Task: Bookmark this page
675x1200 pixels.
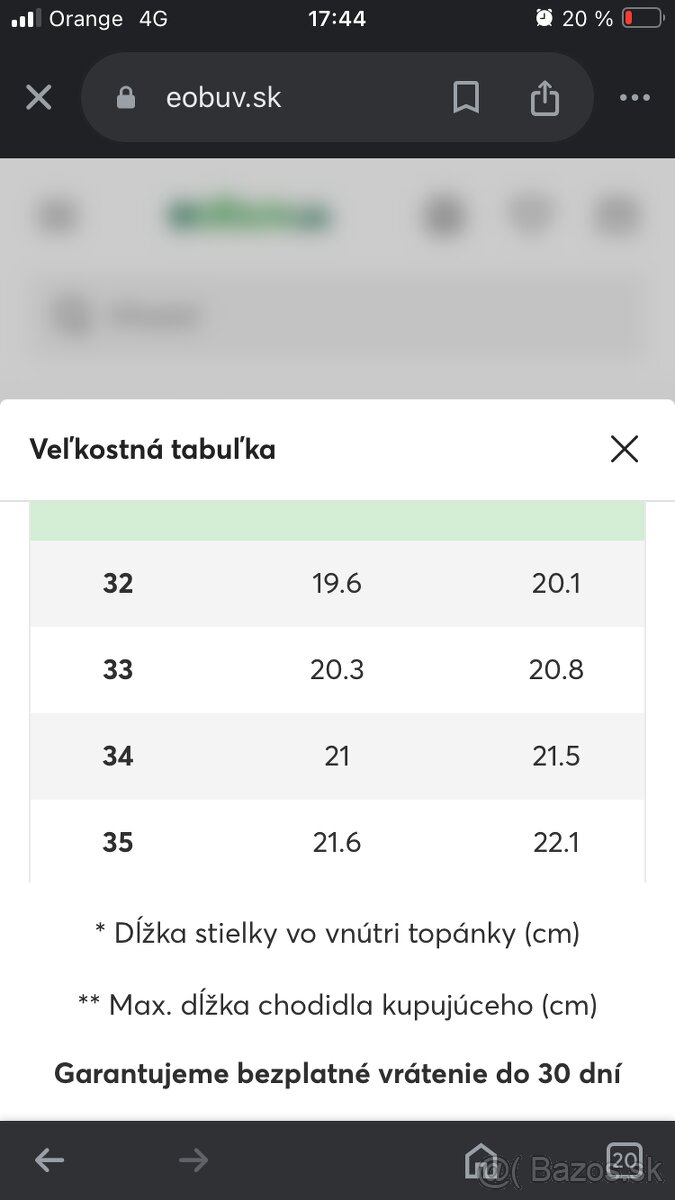Action: pyautogui.click(x=466, y=97)
